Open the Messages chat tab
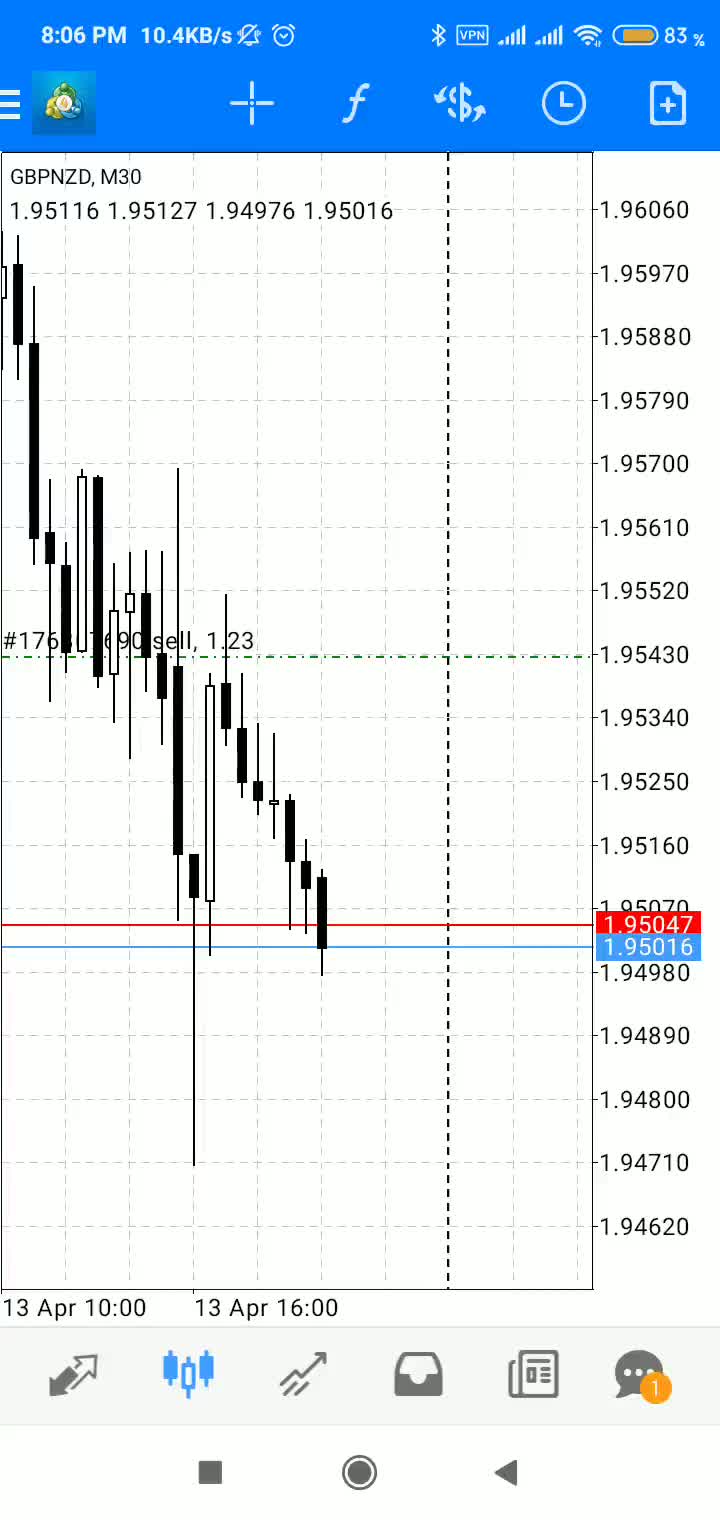Image resolution: width=720 pixels, height=1520 pixels. pos(640,1374)
